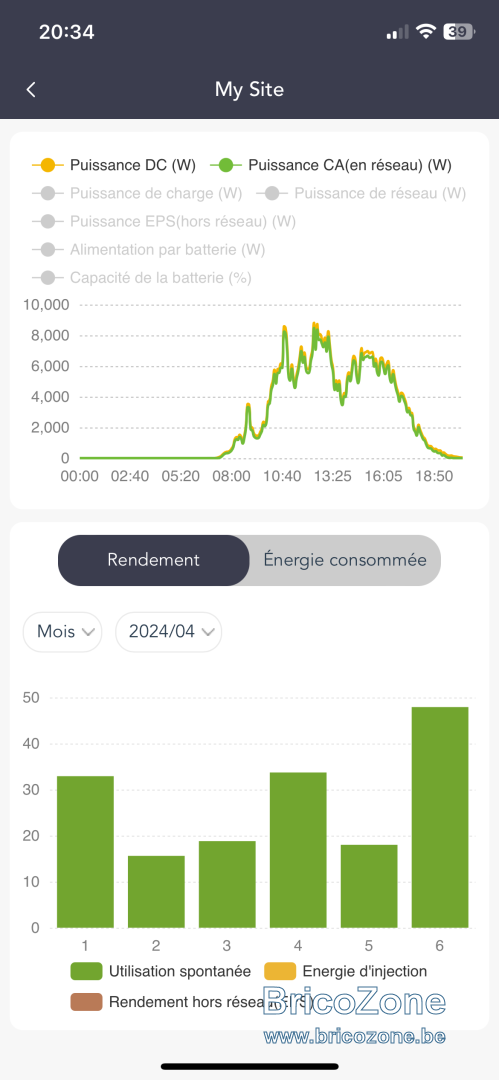Toggle Utilisation spontanée in bar chart legend
Image resolution: width=499 pixels, height=1080 pixels.
click(161, 971)
